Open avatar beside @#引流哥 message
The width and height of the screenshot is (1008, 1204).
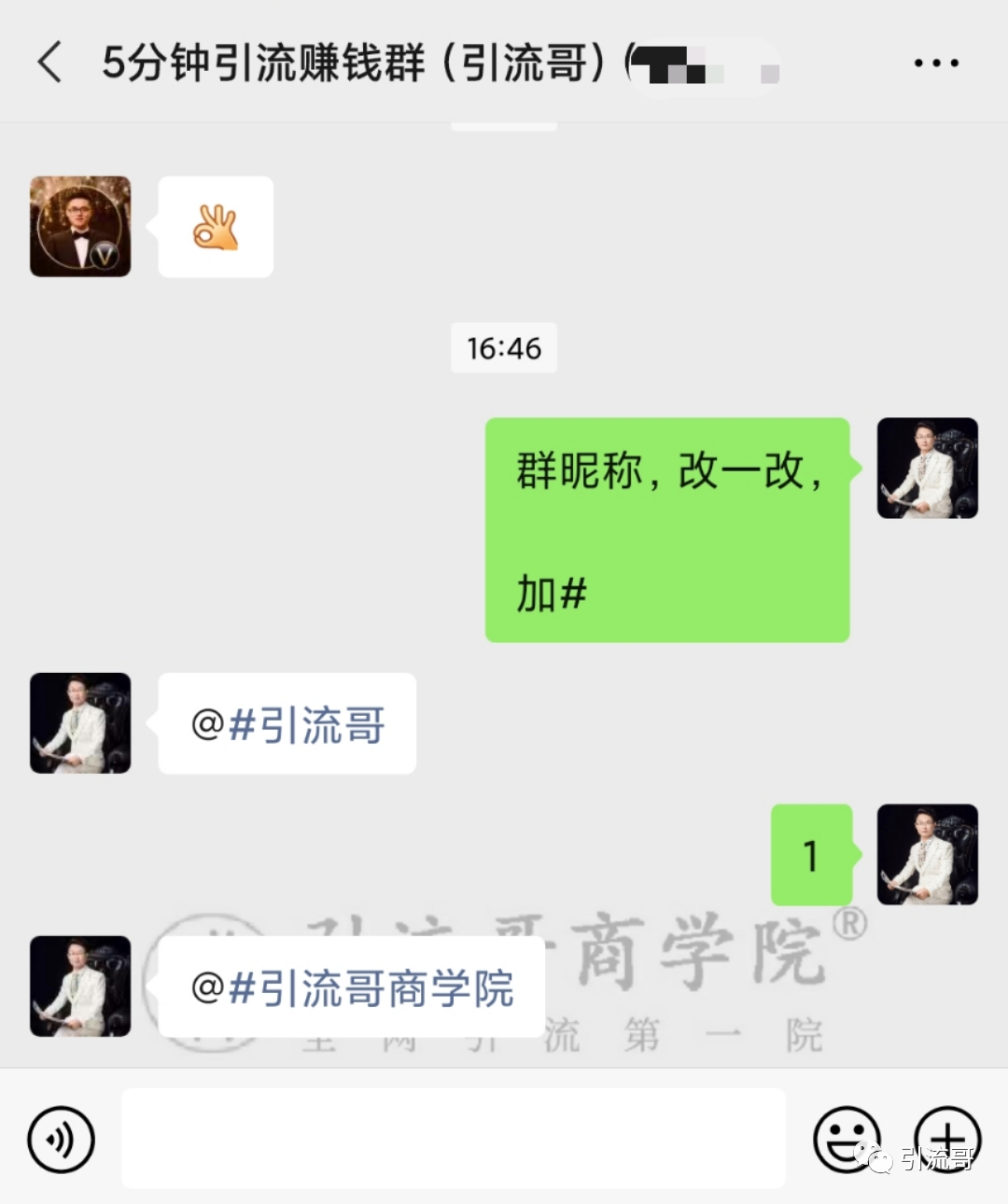click(x=80, y=723)
